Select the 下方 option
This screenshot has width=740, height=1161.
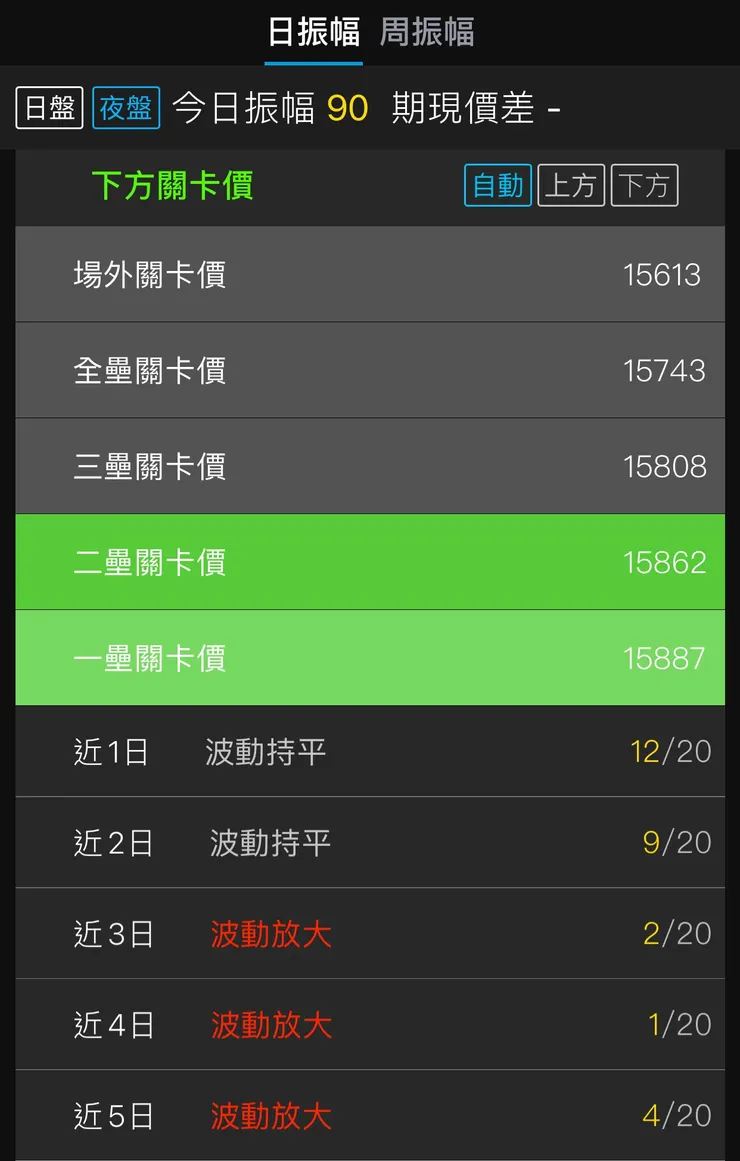click(644, 185)
